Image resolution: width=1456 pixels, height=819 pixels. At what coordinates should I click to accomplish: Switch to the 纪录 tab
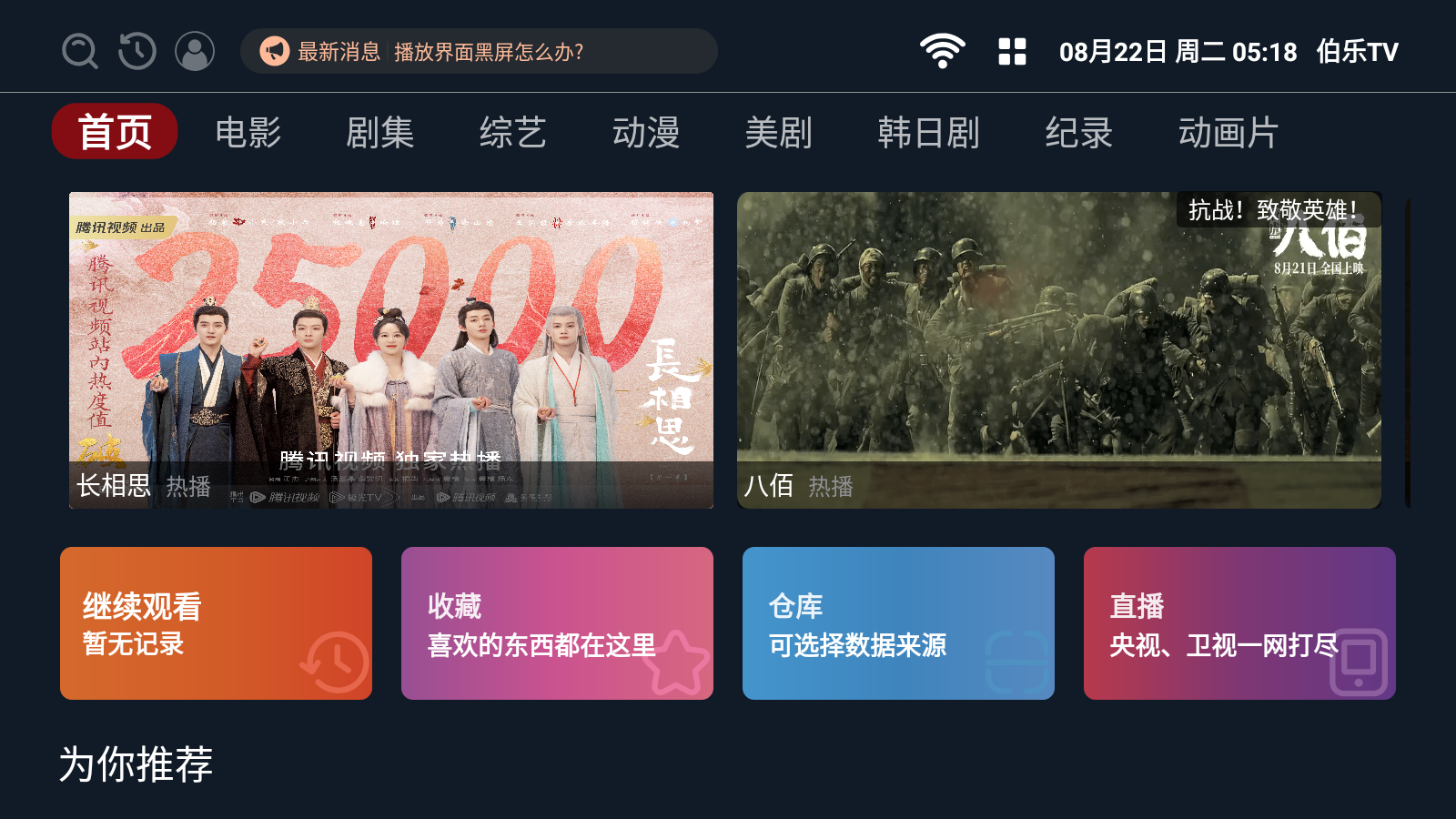1078,133
